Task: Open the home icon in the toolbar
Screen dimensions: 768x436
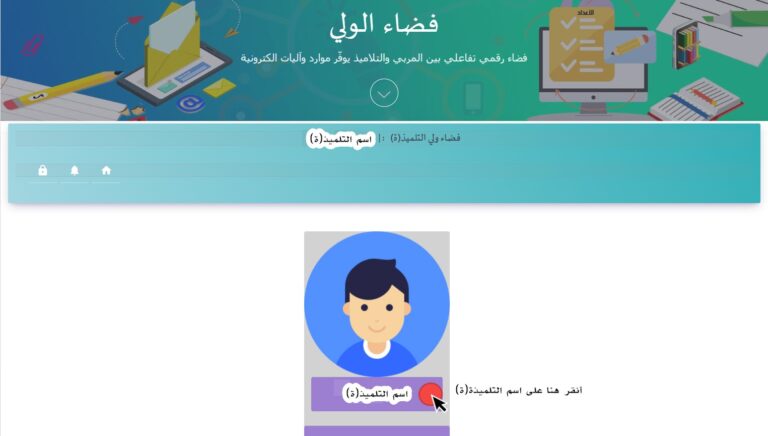Action: pos(106,170)
